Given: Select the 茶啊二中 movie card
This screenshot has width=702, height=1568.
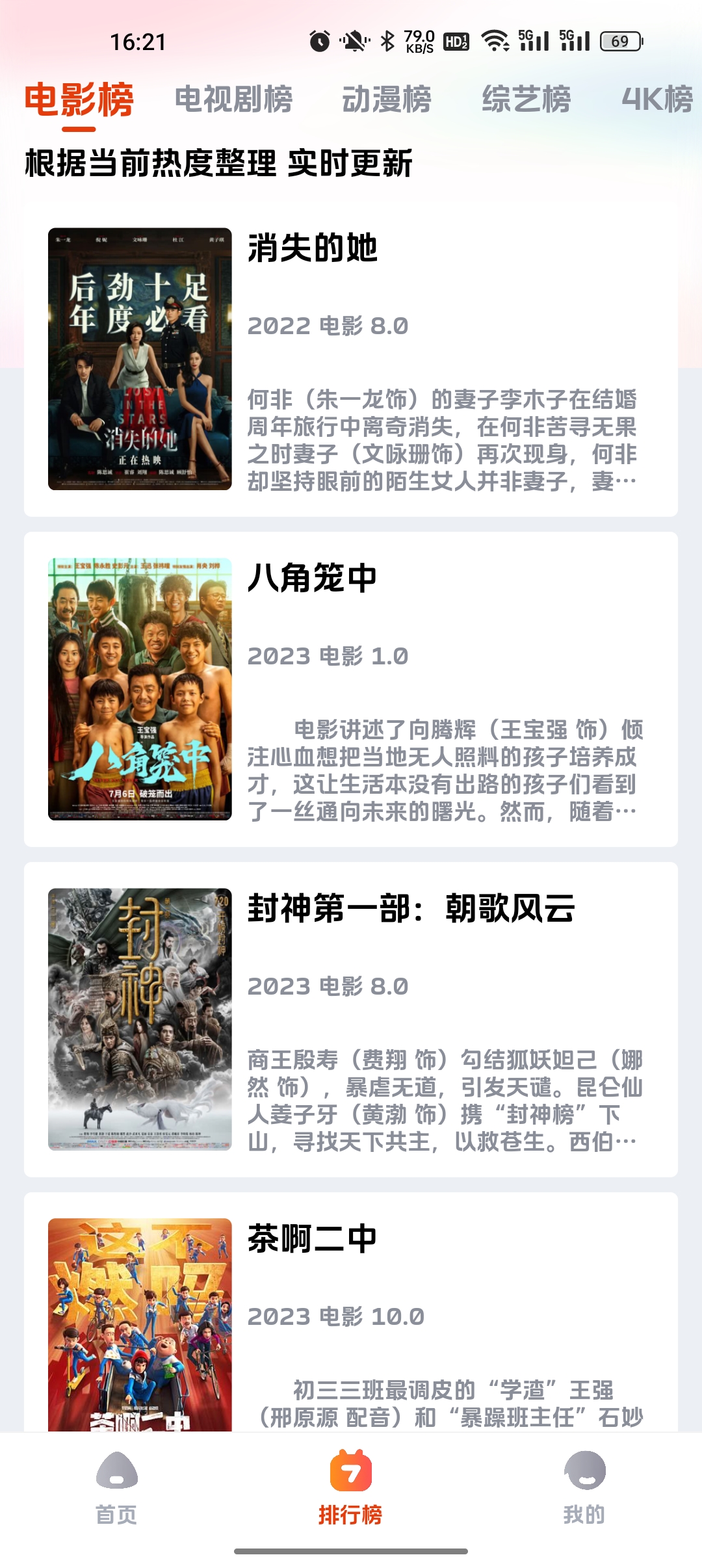Looking at the screenshot, I should tap(351, 1320).
